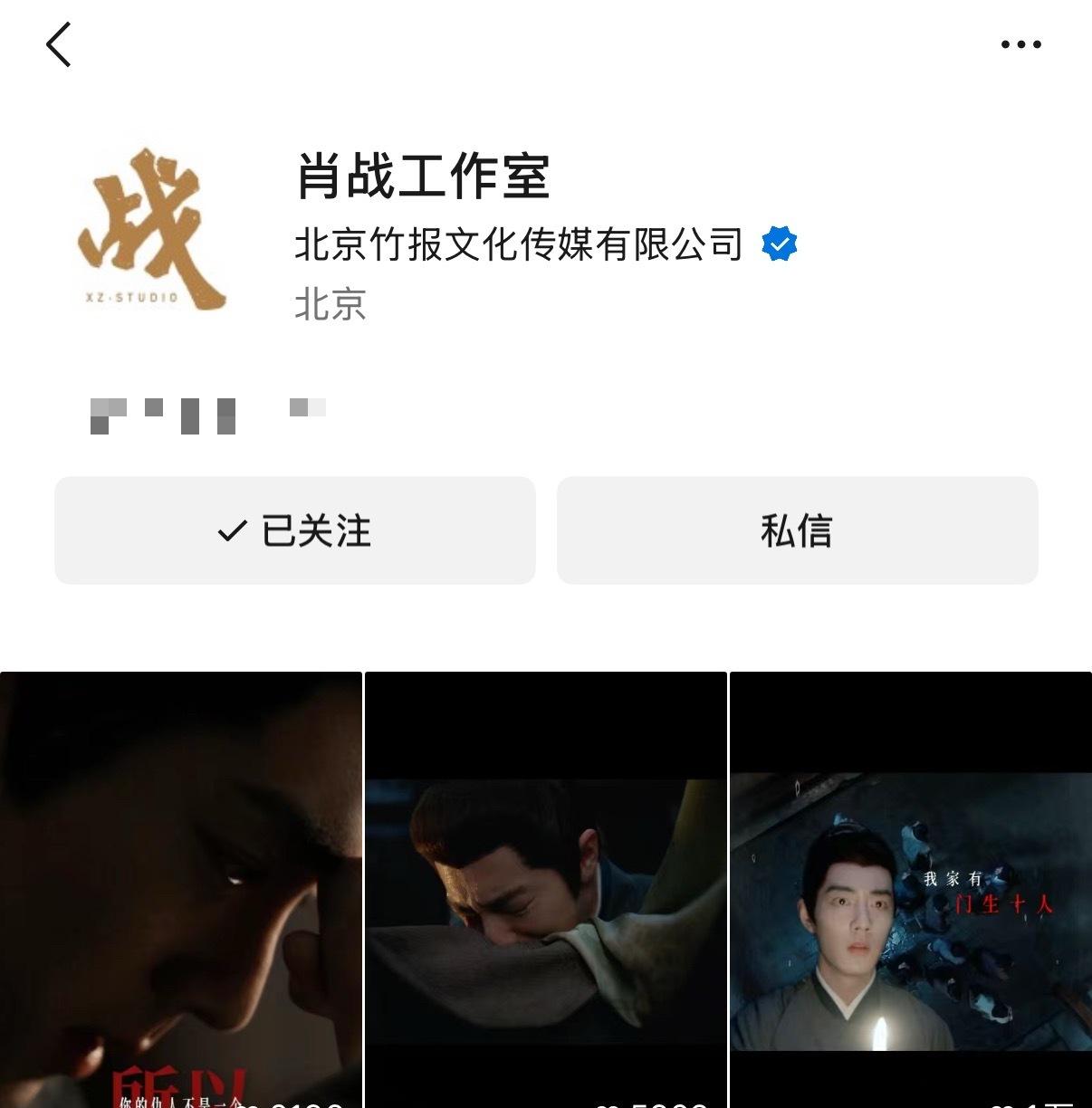Open the video with red 所以 text
The image size is (1092, 1108).
pos(181,892)
